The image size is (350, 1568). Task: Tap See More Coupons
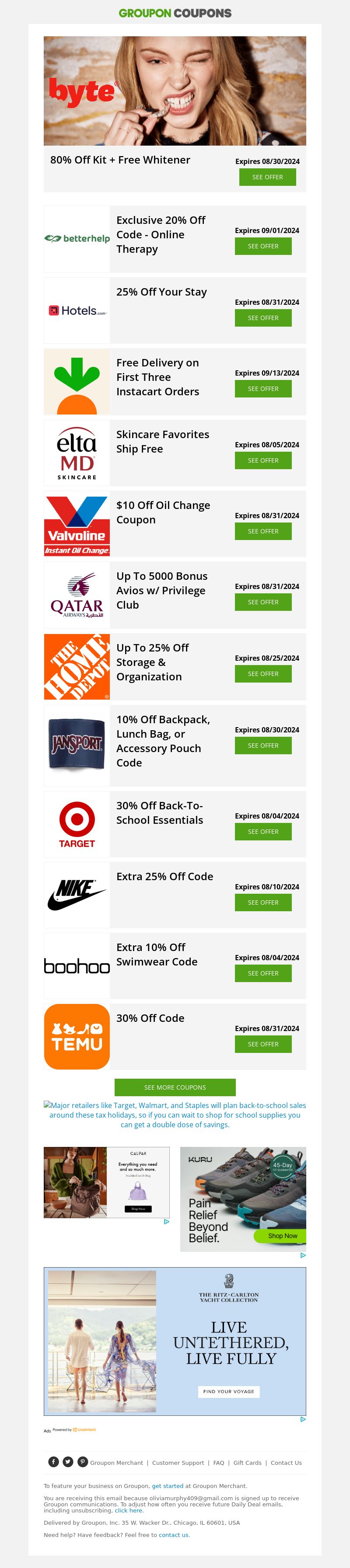click(175, 1087)
